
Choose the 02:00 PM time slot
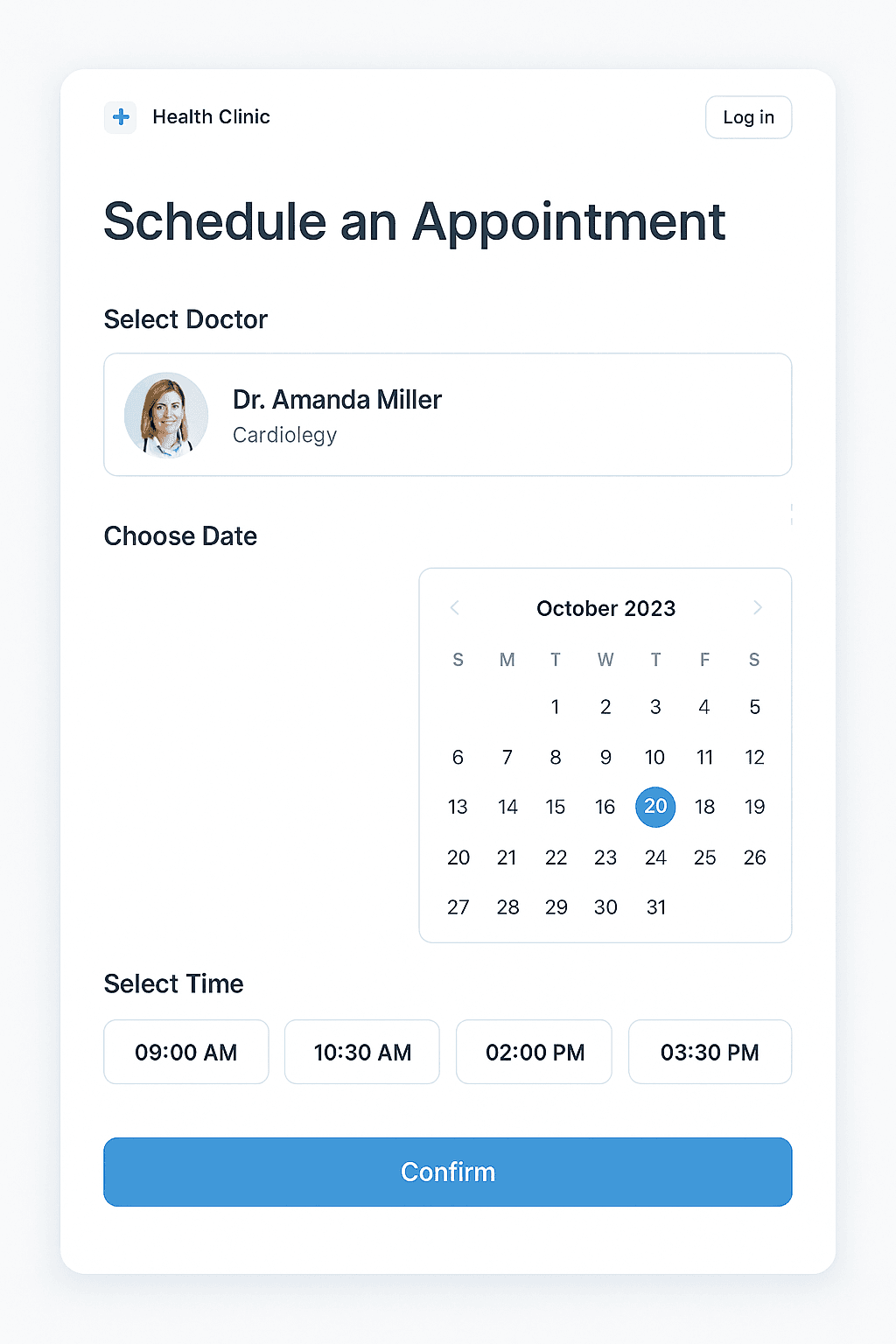tap(534, 1052)
